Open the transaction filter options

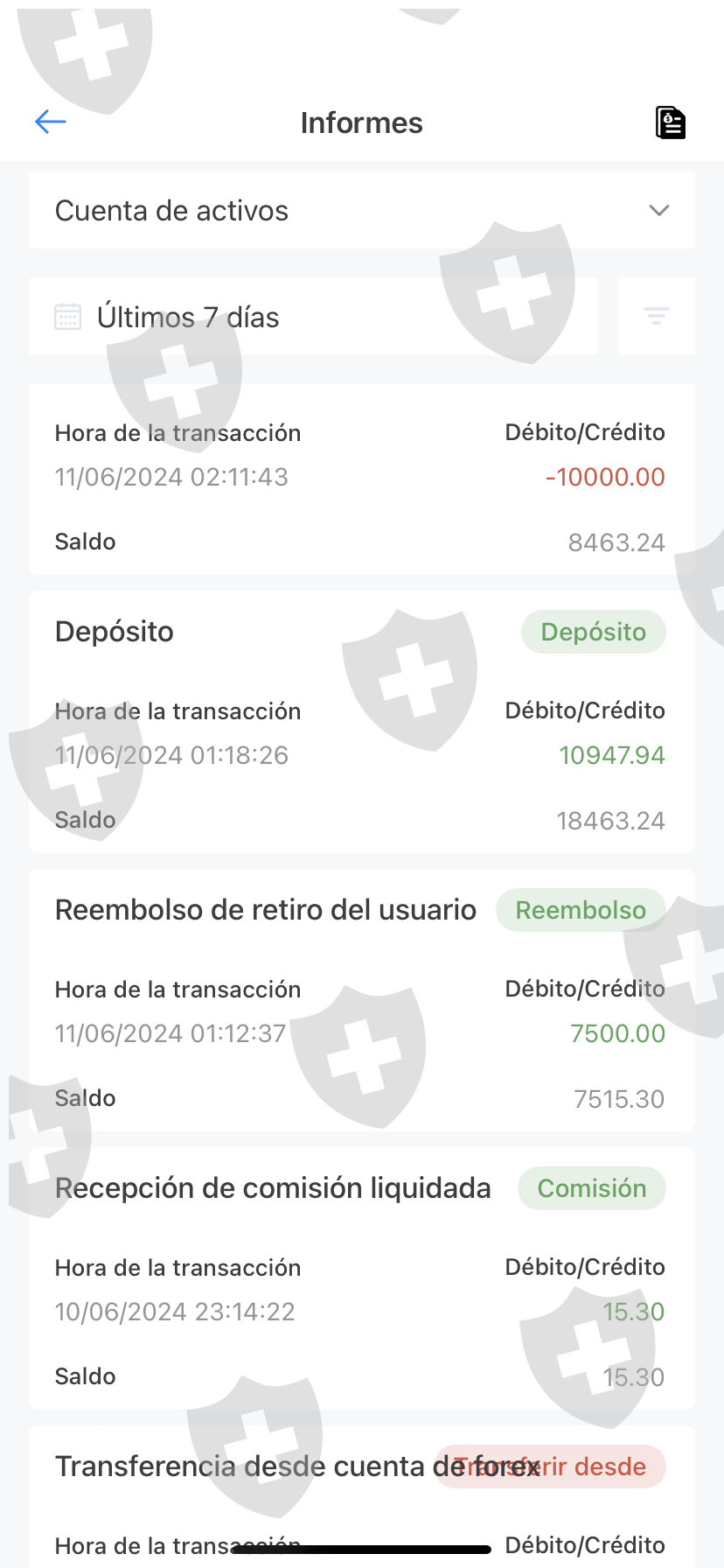(x=656, y=317)
